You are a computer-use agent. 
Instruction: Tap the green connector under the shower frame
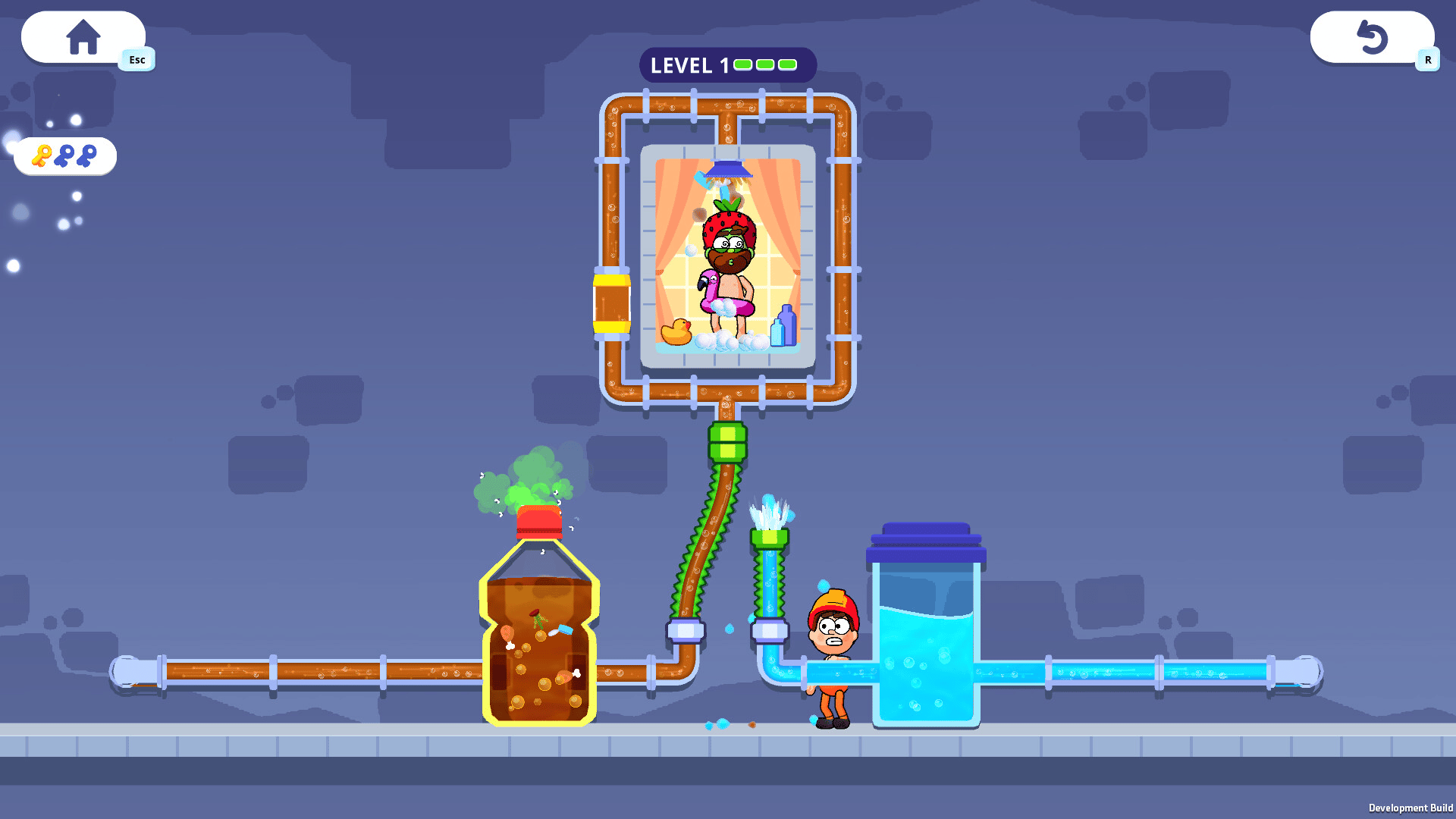click(727, 443)
